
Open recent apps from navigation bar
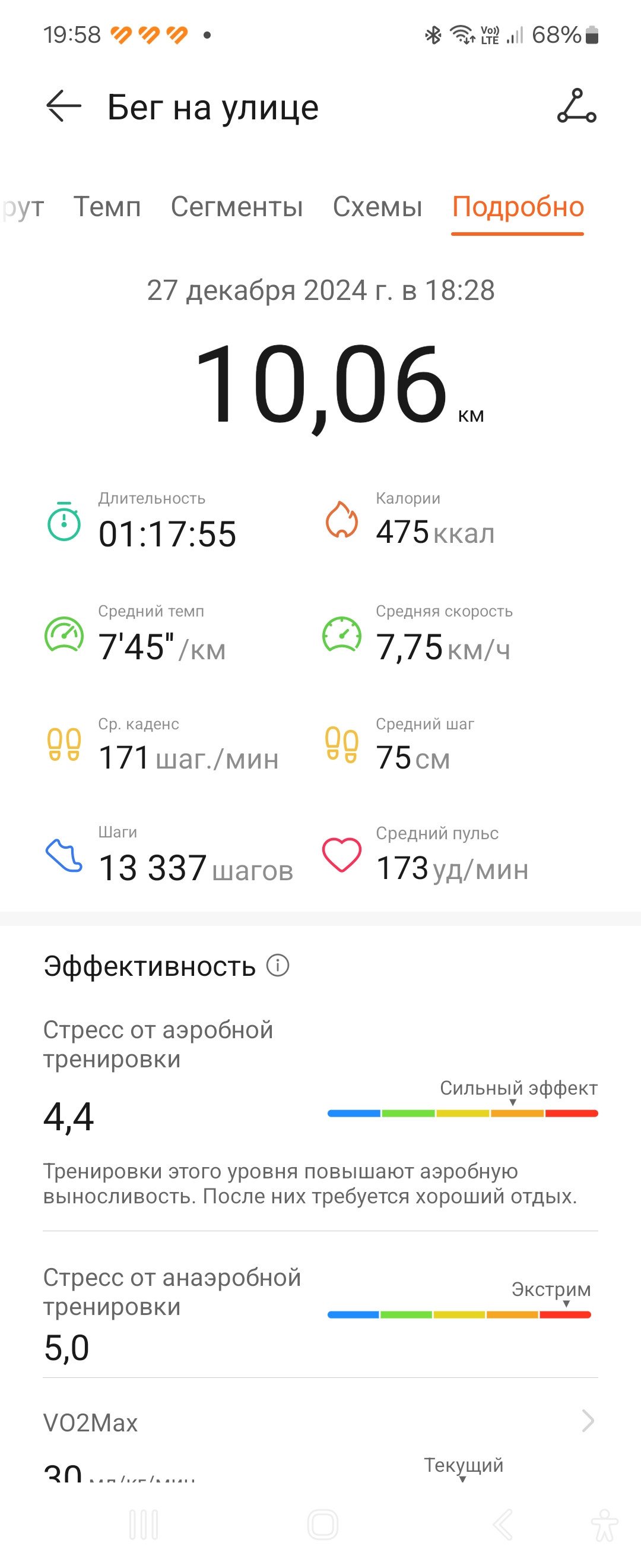144,1525
